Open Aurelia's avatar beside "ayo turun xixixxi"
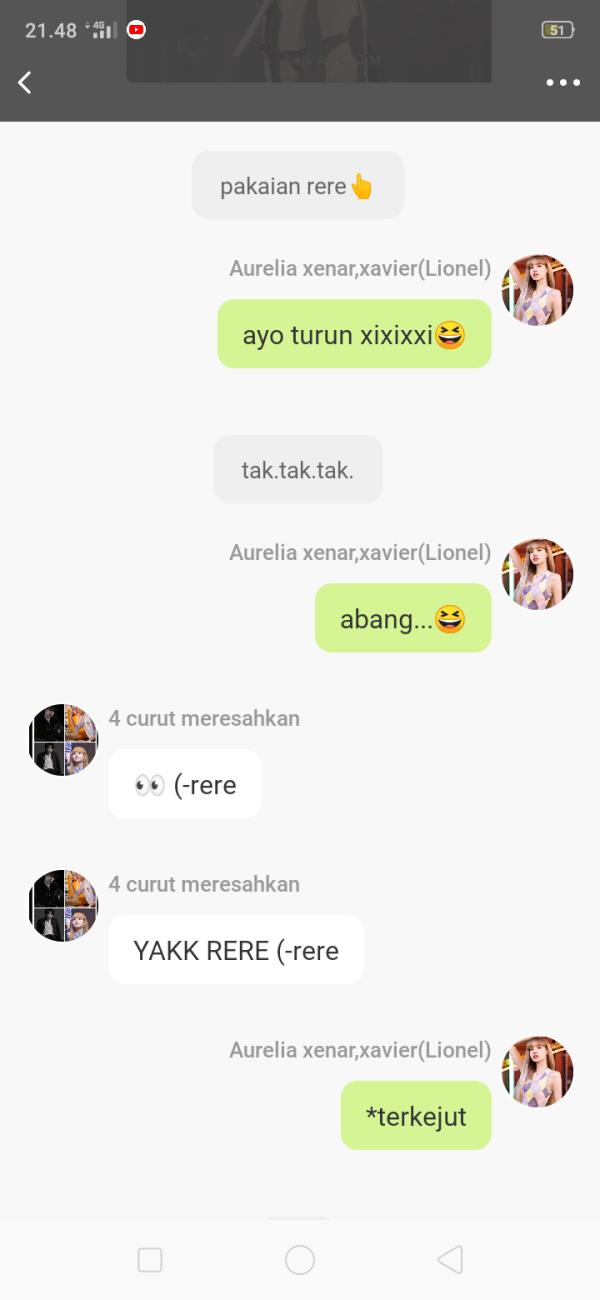 click(x=537, y=290)
